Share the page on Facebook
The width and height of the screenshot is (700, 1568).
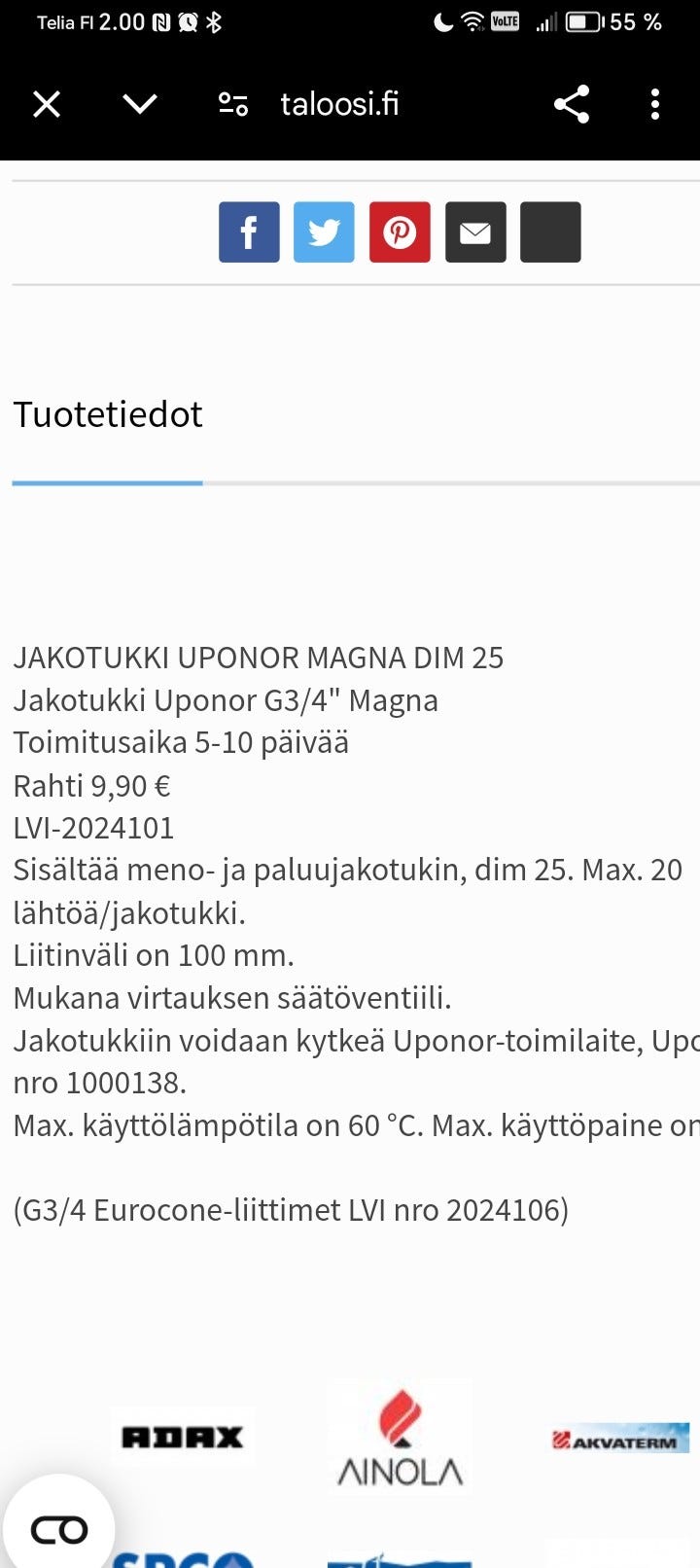coord(249,232)
